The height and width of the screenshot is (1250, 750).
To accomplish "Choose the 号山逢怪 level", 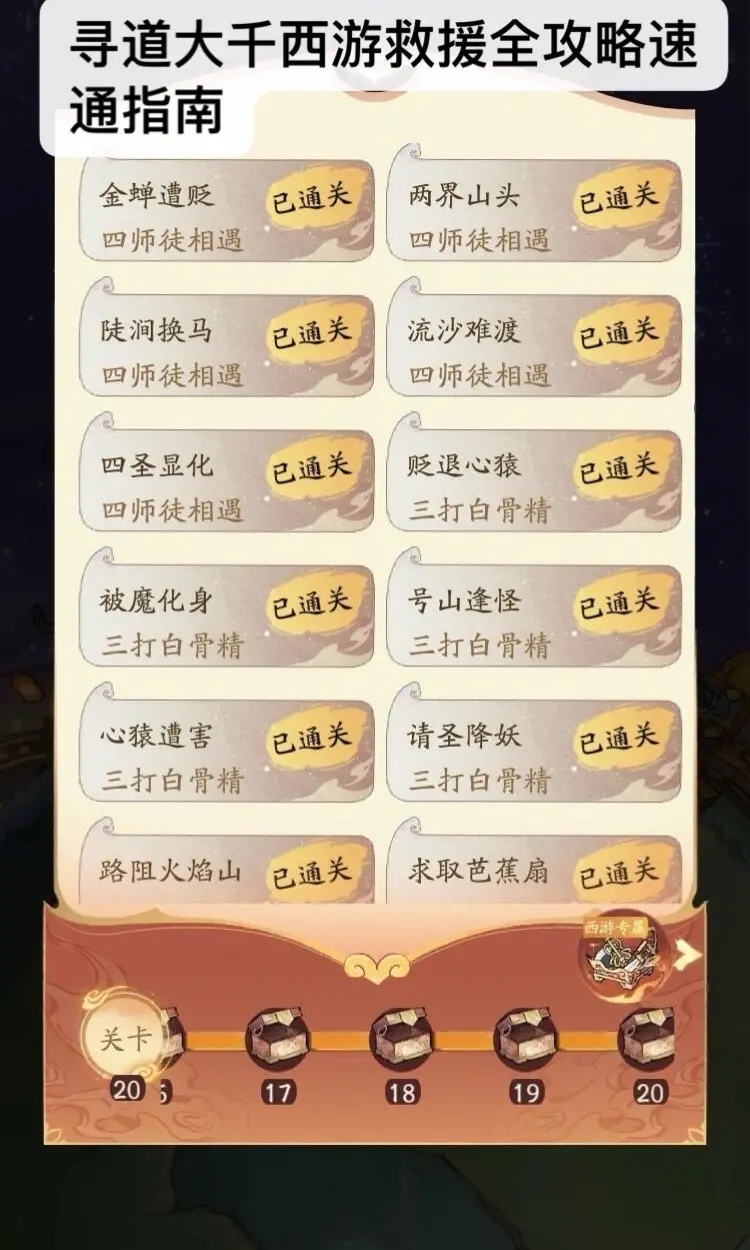I will tap(534, 615).
